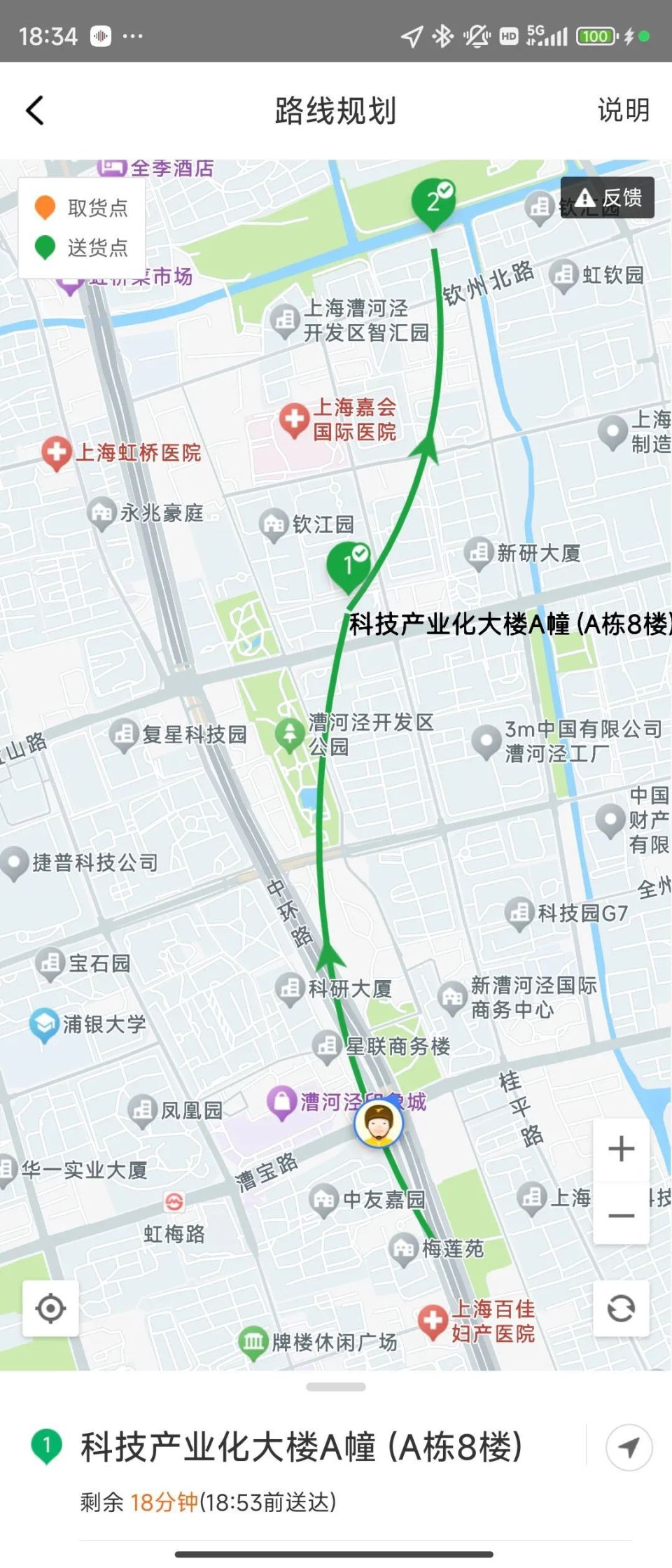Start navigation to 科技产业化大楼A幢
672x1568 pixels.
click(x=629, y=1447)
